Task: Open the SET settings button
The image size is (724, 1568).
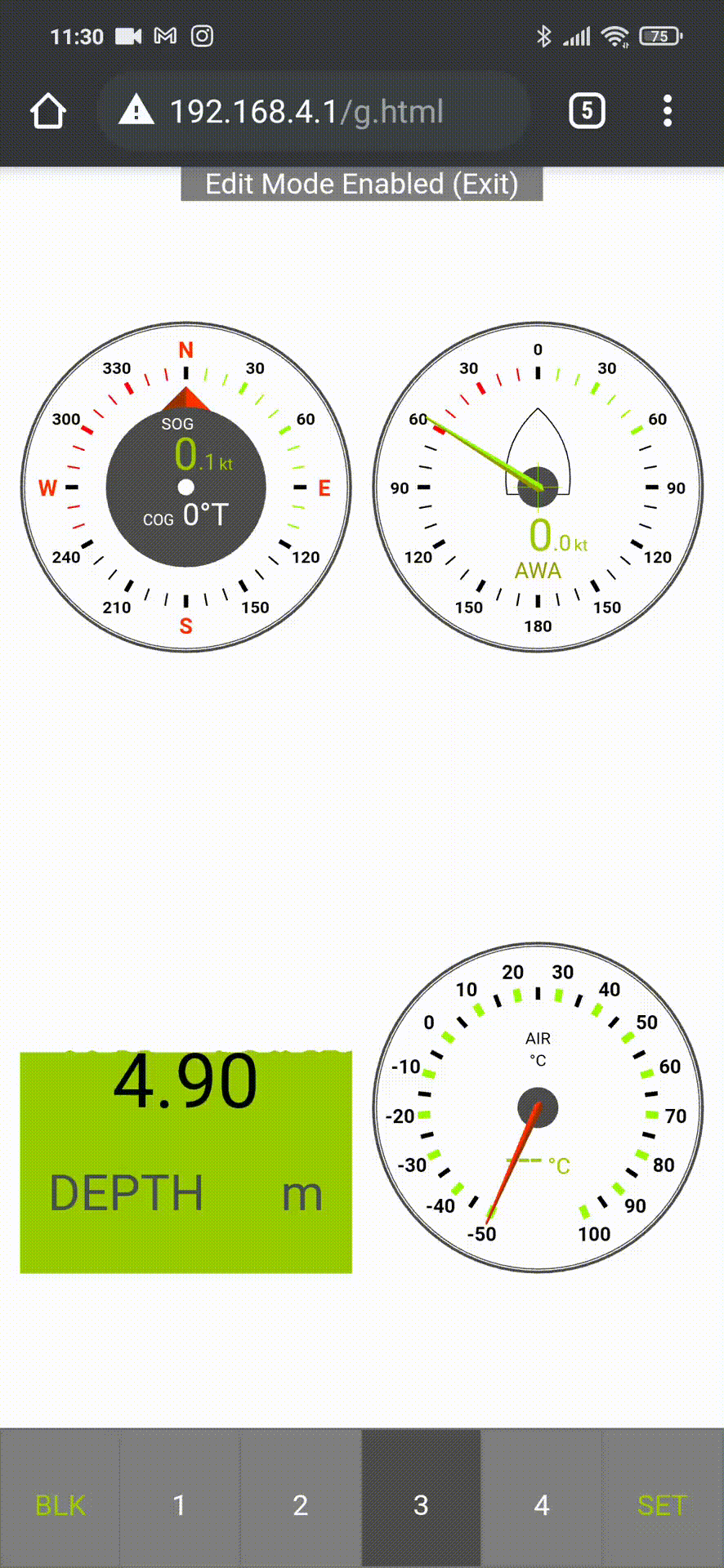Action: [663, 1505]
